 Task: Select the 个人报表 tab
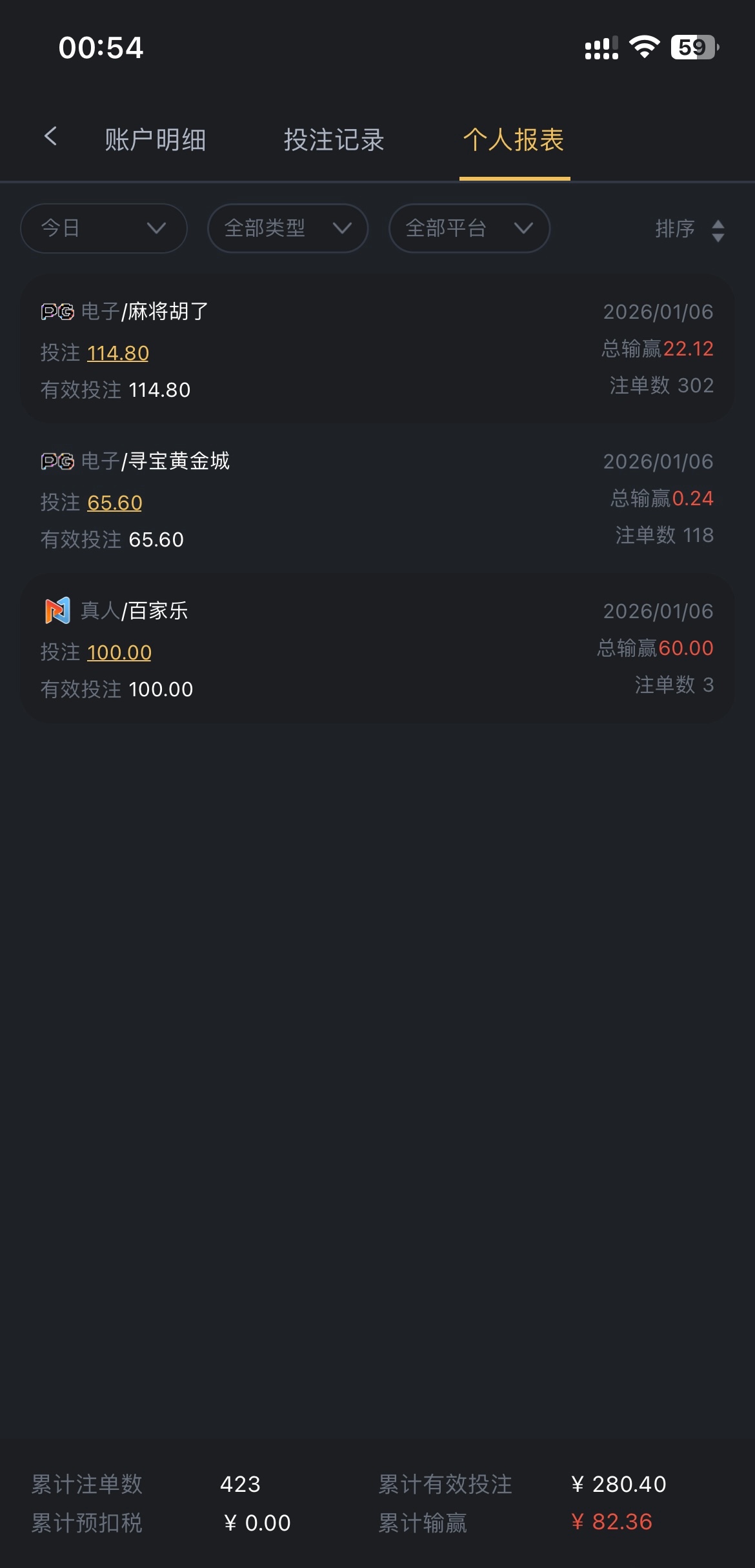coord(514,140)
